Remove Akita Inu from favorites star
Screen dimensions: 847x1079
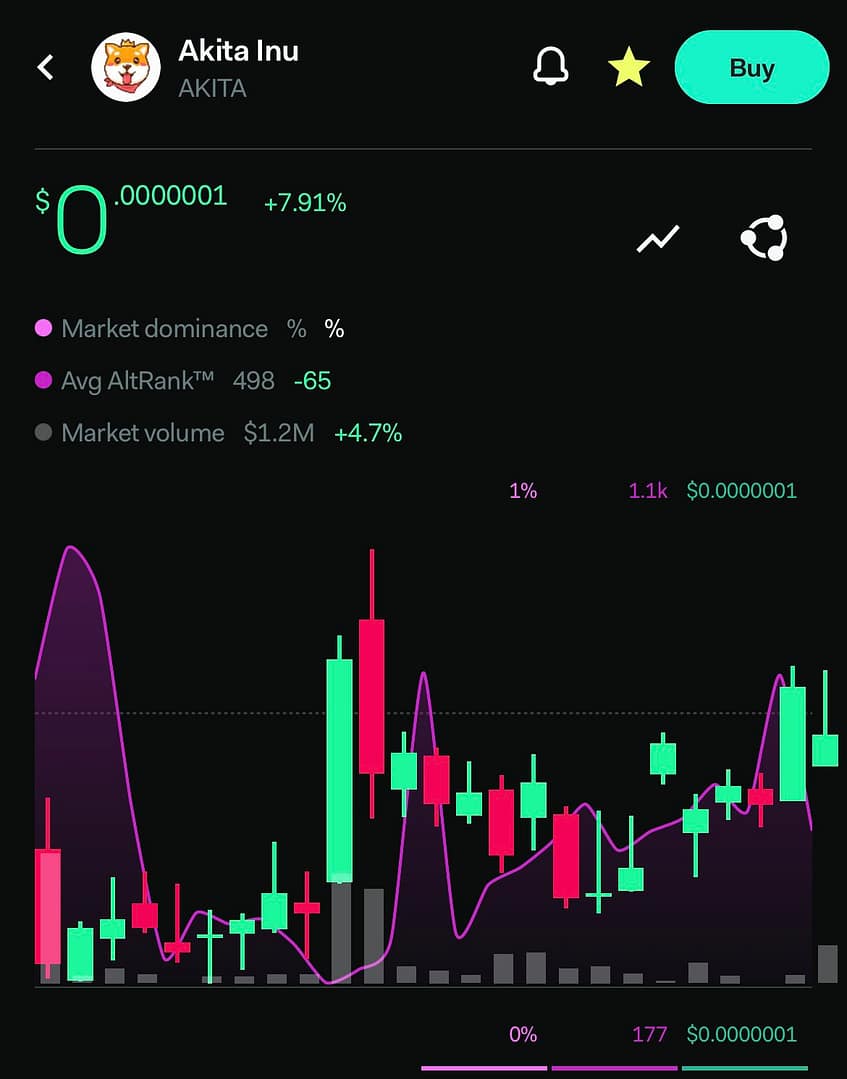pyautogui.click(x=629, y=67)
